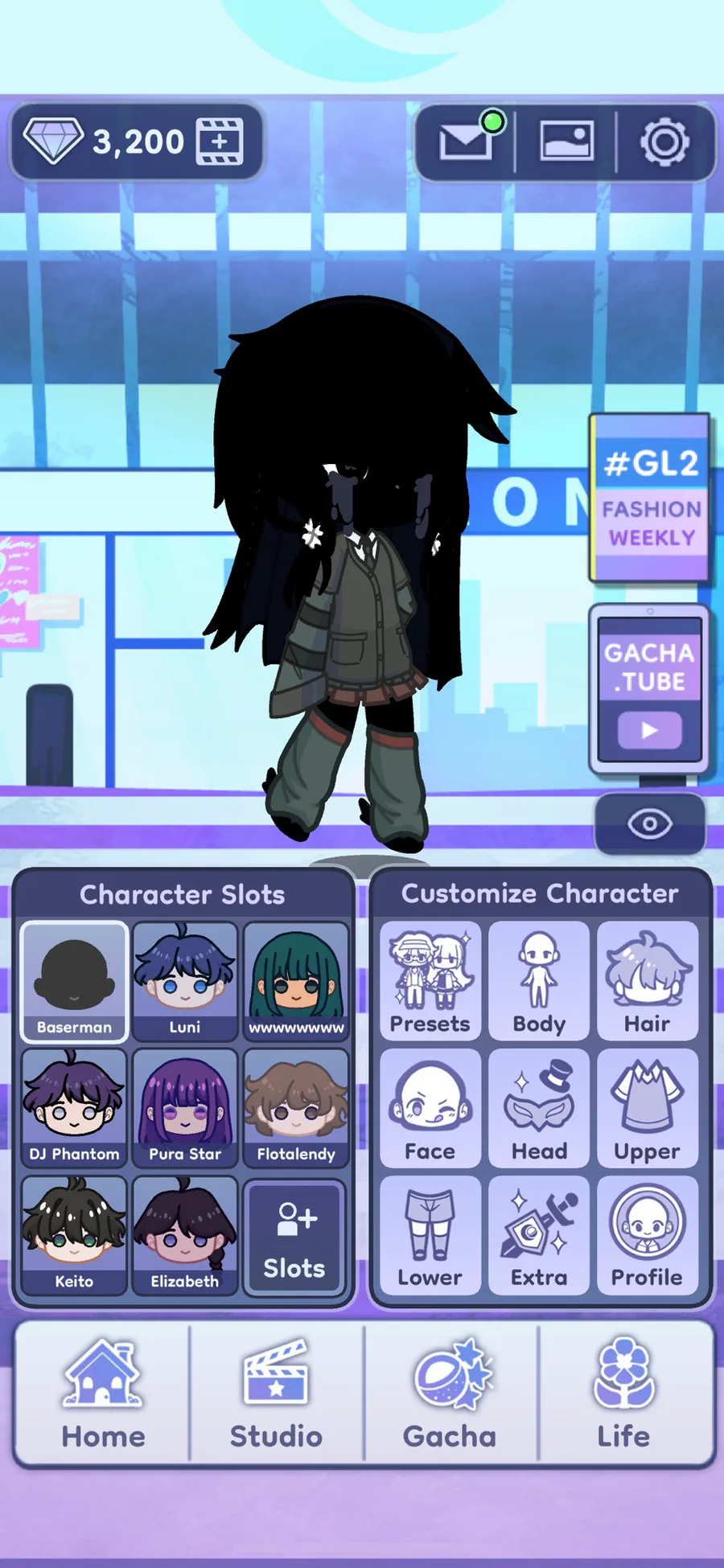Edit the character's Face
The image size is (724, 1568).
pos(430,1108)
